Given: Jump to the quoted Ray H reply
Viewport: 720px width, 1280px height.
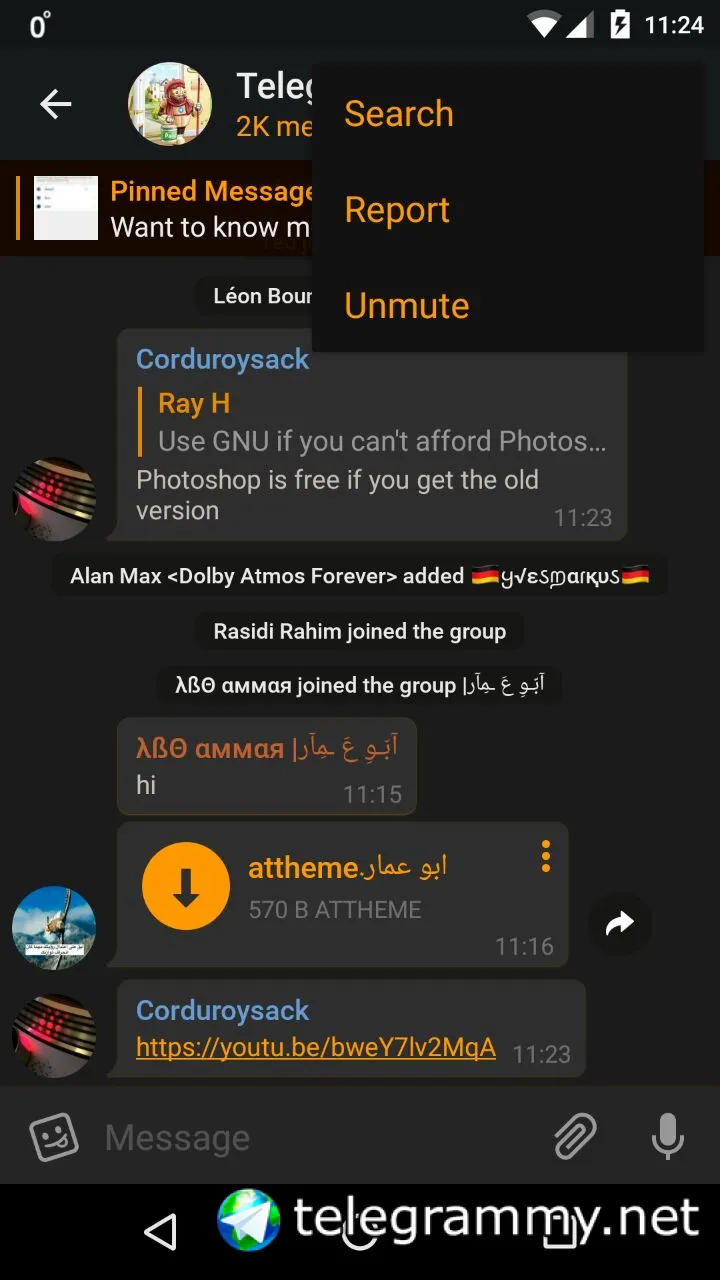Looking at the screenshot, I should (380, 422).
